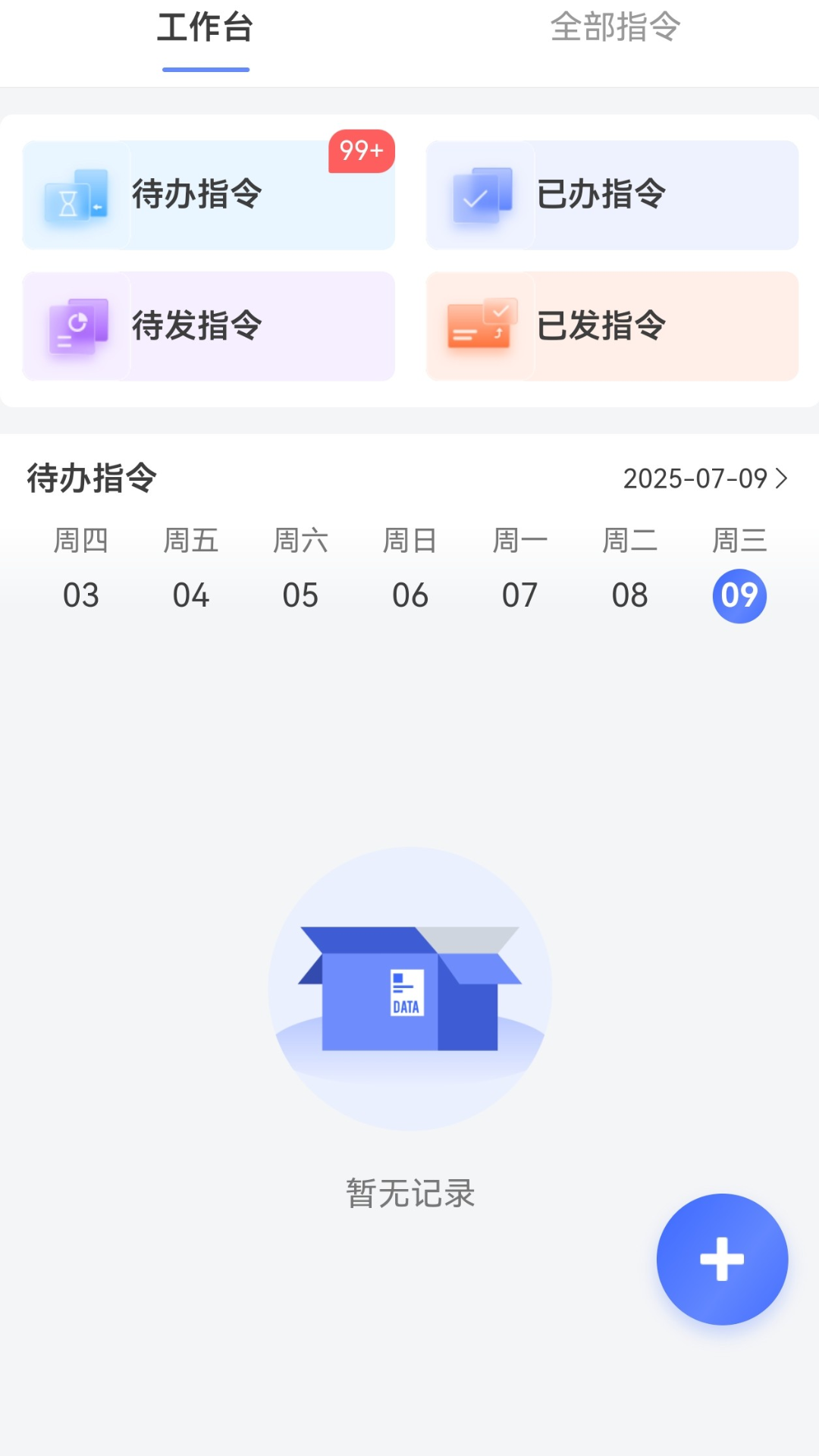The height and width of the screenshot is (1456, 819).
Task: Tap the highlighted 周三 09 date
Action: 739,595
